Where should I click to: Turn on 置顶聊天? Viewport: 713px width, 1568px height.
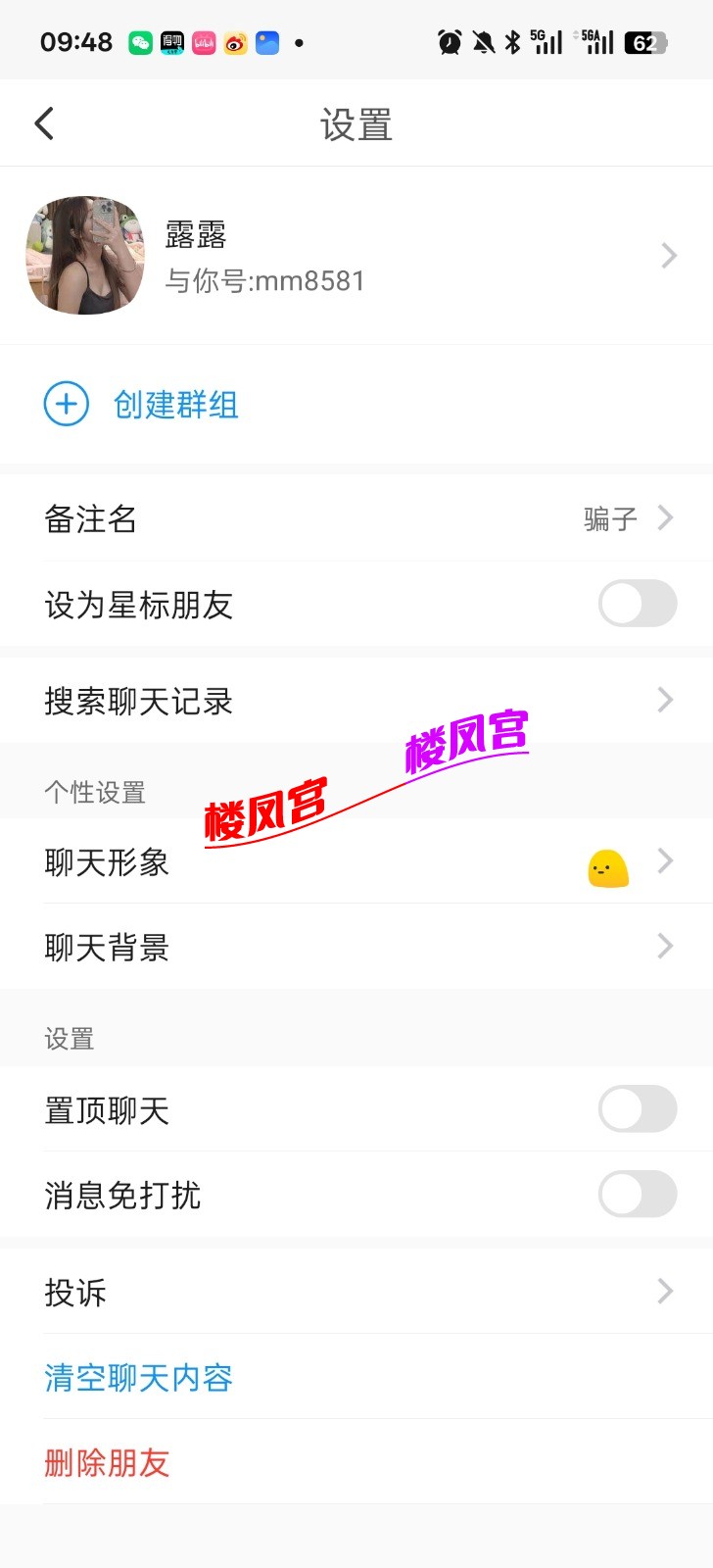tap(637, 1109)
